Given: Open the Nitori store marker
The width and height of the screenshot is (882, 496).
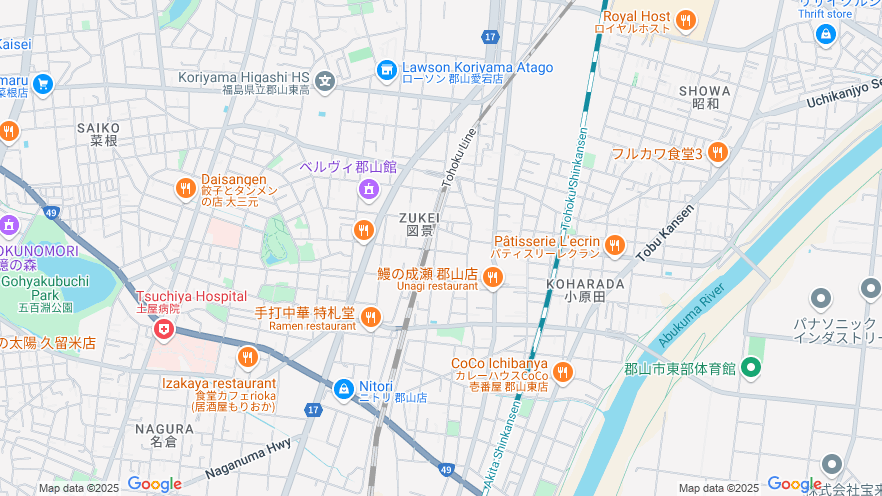Looking at the screenshot, I should click(343, 388).
